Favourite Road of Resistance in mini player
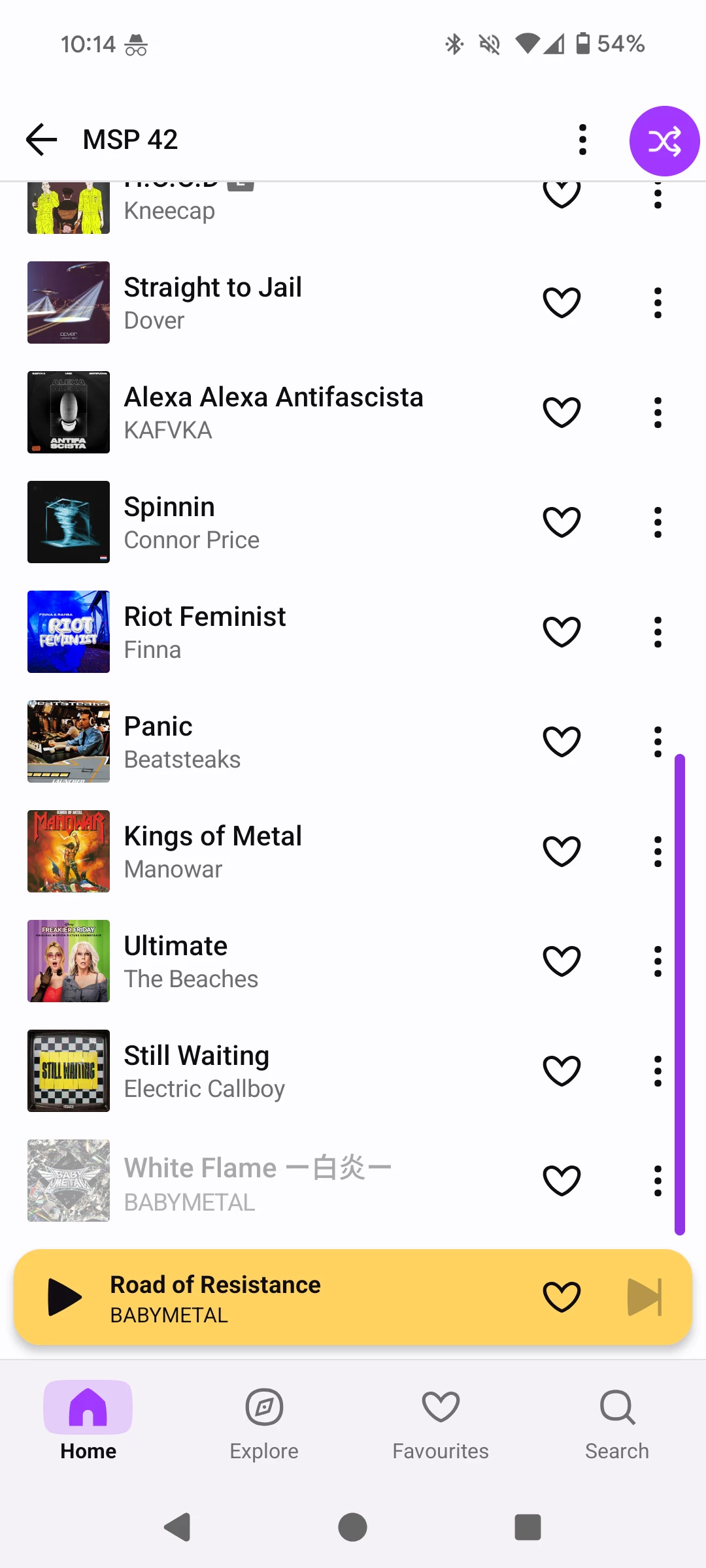Screen dimensions: 706x1568 coord(562,1298)
